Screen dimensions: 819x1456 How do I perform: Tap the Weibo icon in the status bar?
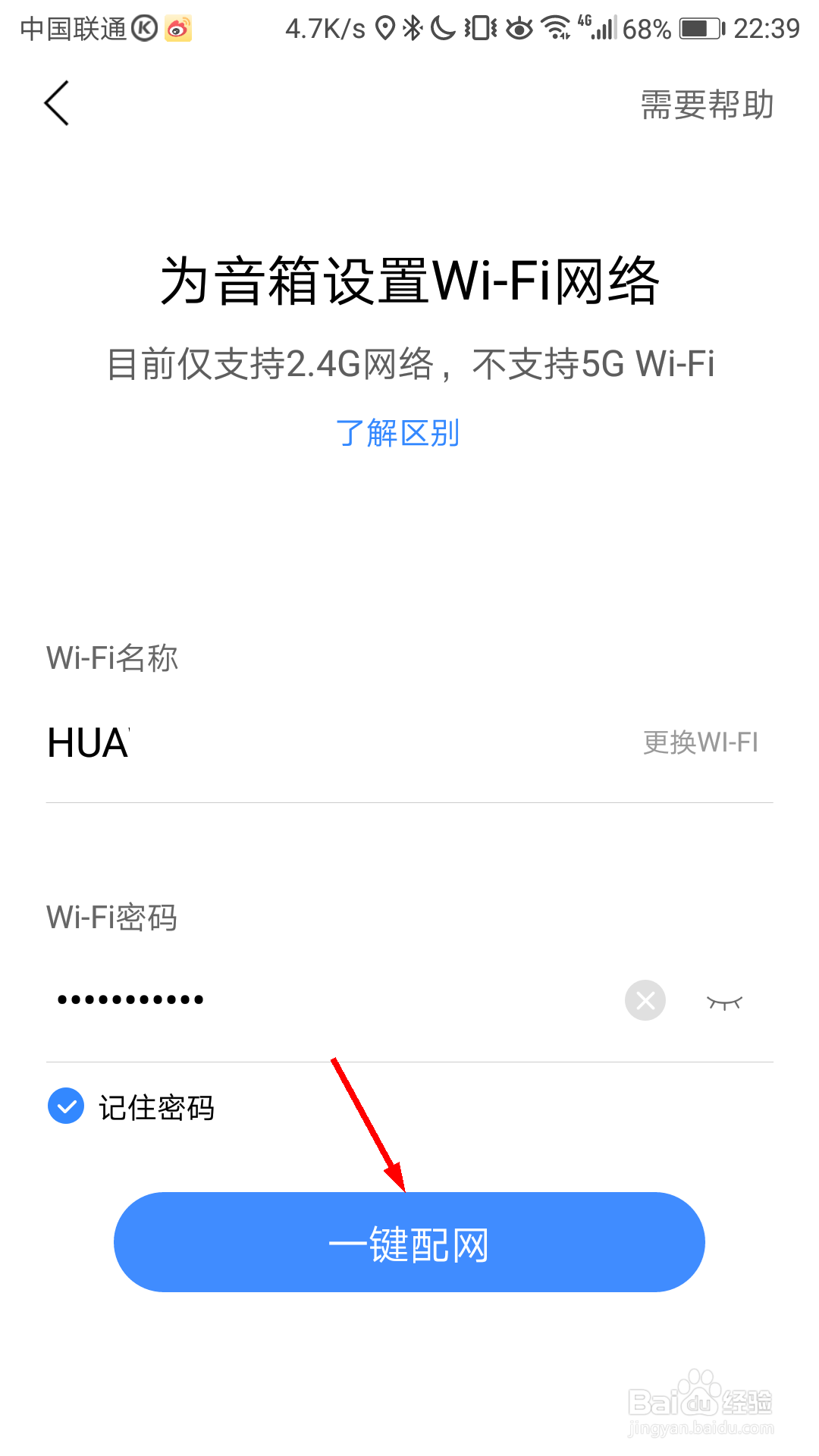click(179, 29)
